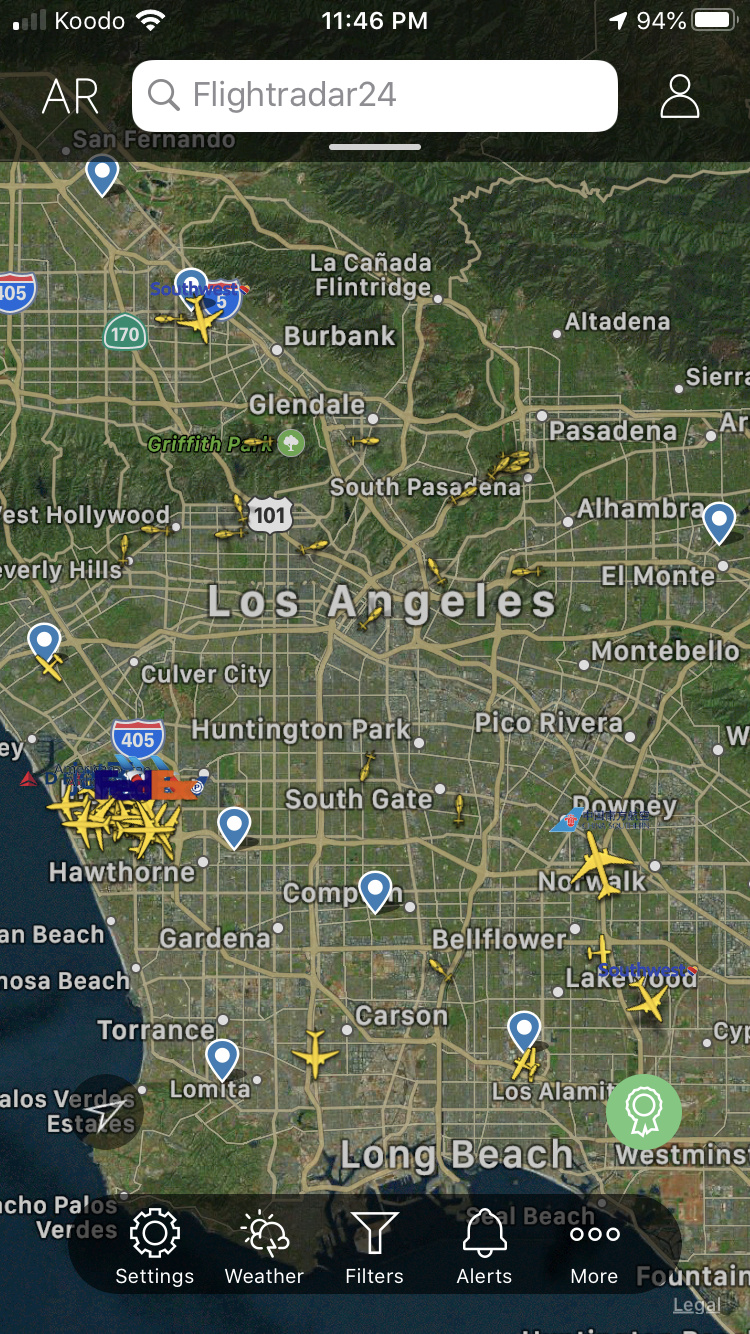750x1334 pixels.
Task: Open the Filters menu
Action: pos(374,1246)
